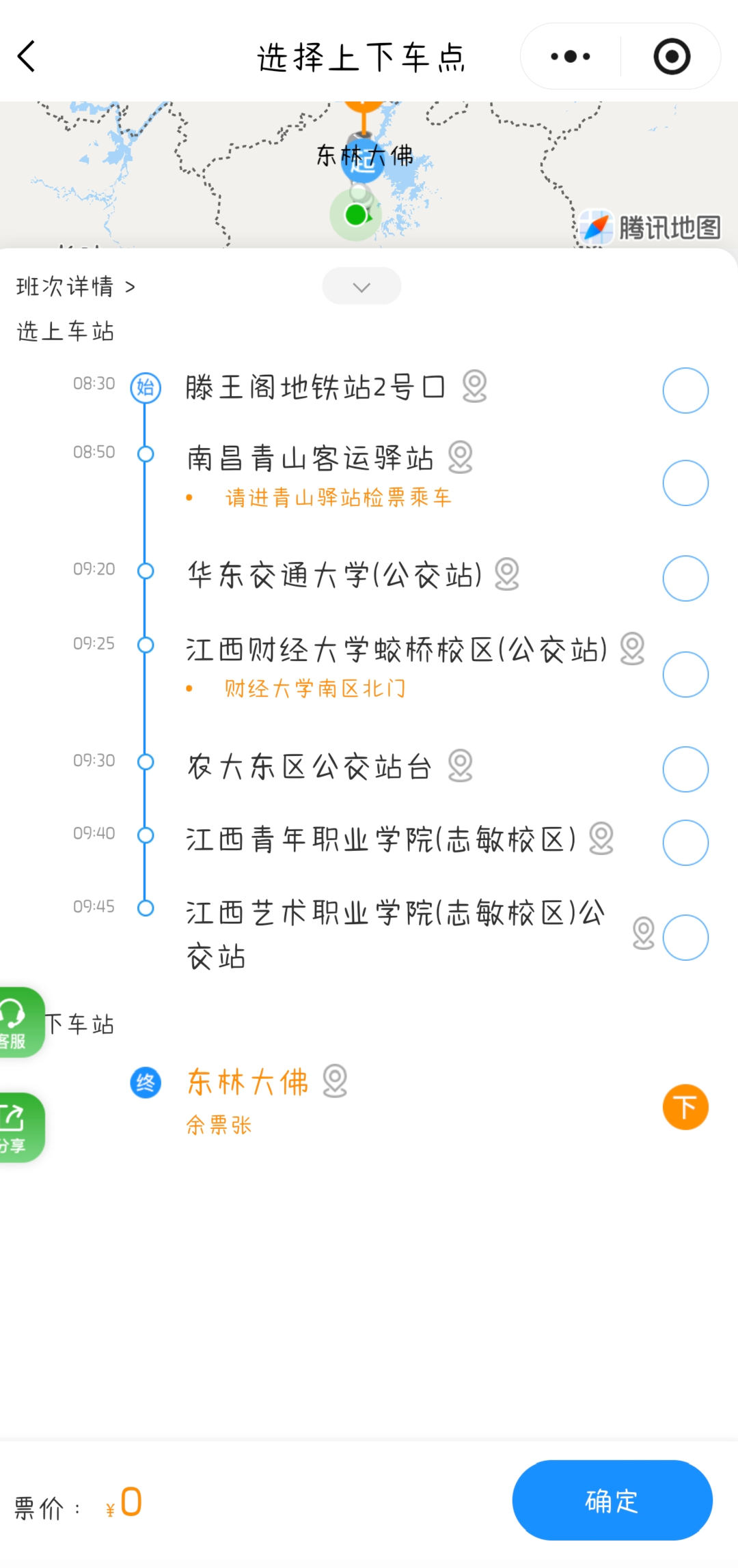738x1568 pixels.
Task: Choose 江西青年职业学院(志敏校区) boarding stop
Action: pyautogui.click(x=685, y=843)
